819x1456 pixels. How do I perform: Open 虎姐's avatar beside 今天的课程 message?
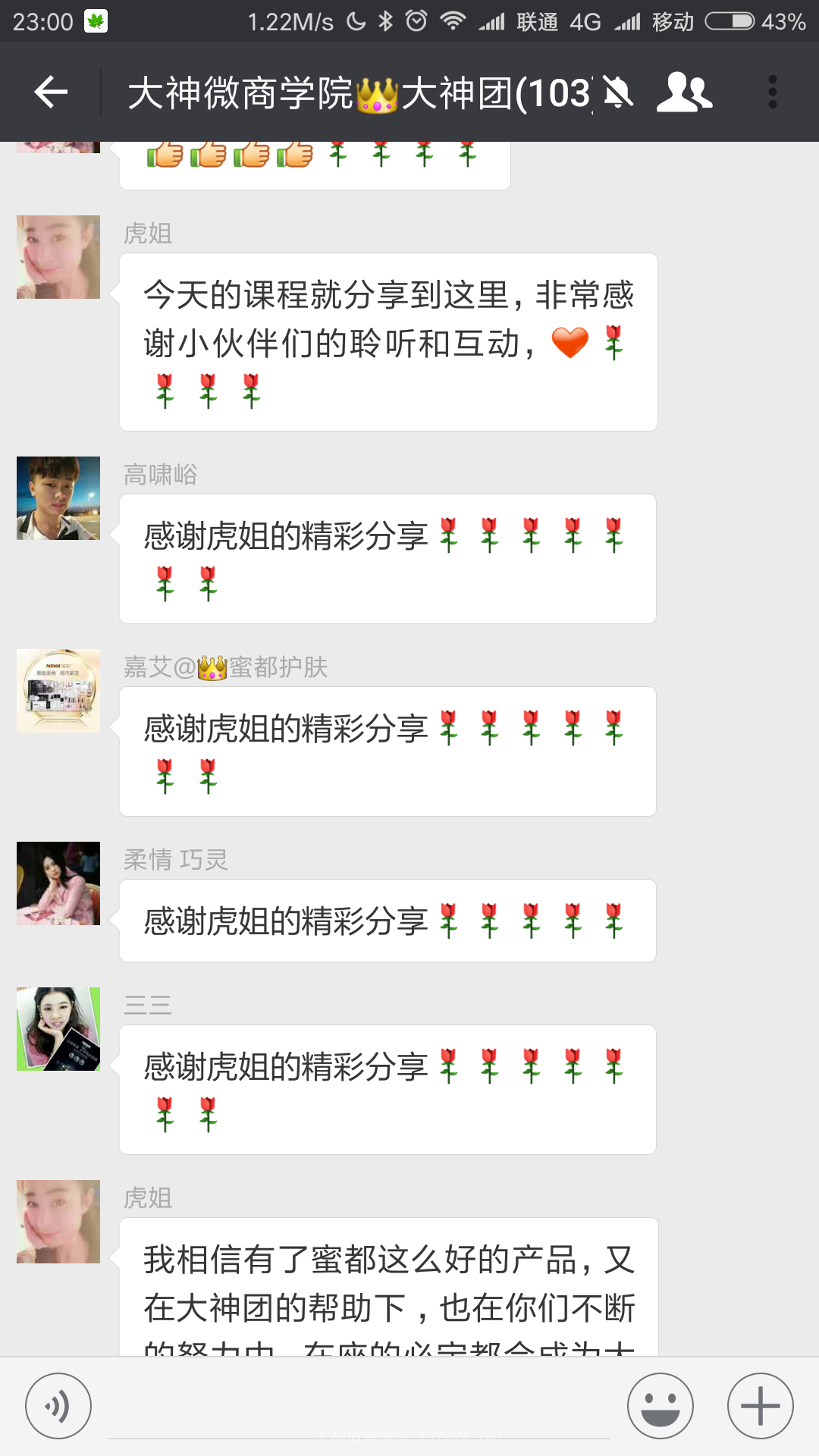click(x=58, y=257)
